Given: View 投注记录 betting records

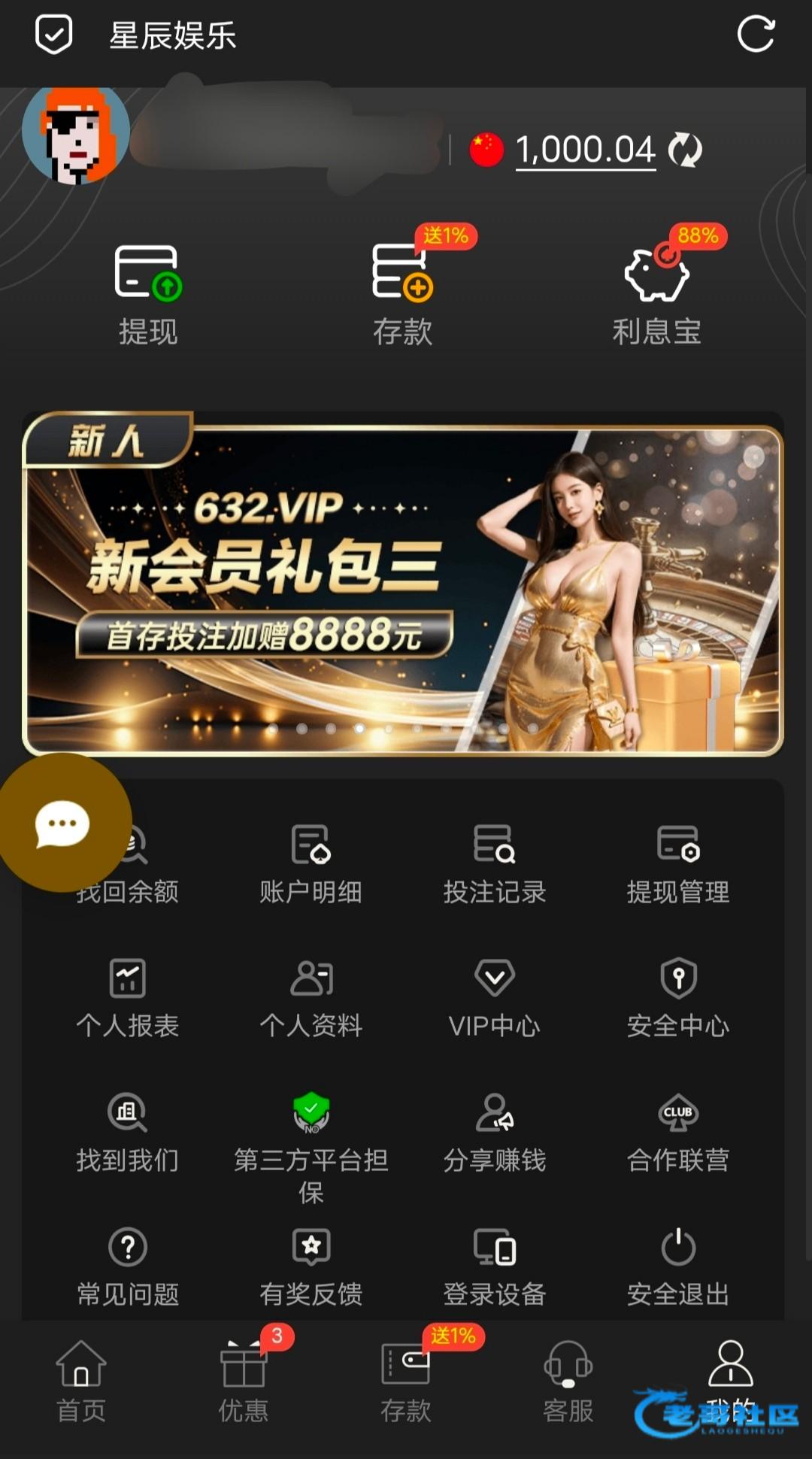Looking at the screenshot, I should point(494,863).
